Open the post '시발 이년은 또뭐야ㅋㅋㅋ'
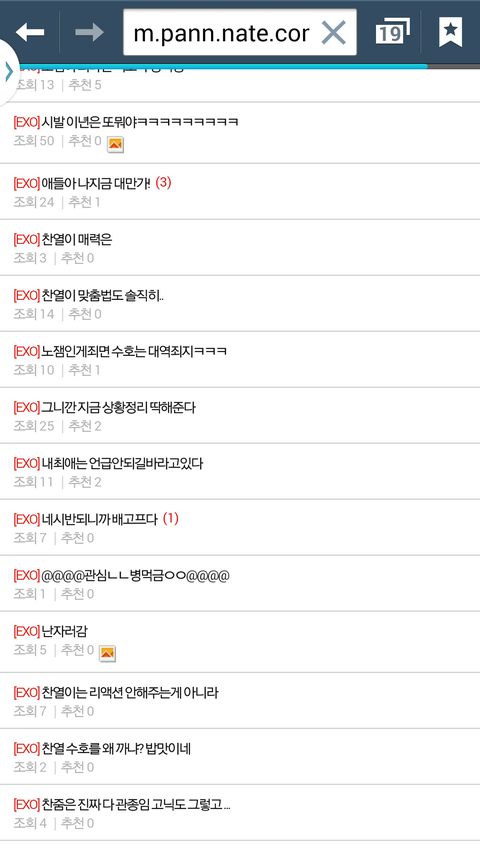The image size is (480, 853). pos(240,132)
